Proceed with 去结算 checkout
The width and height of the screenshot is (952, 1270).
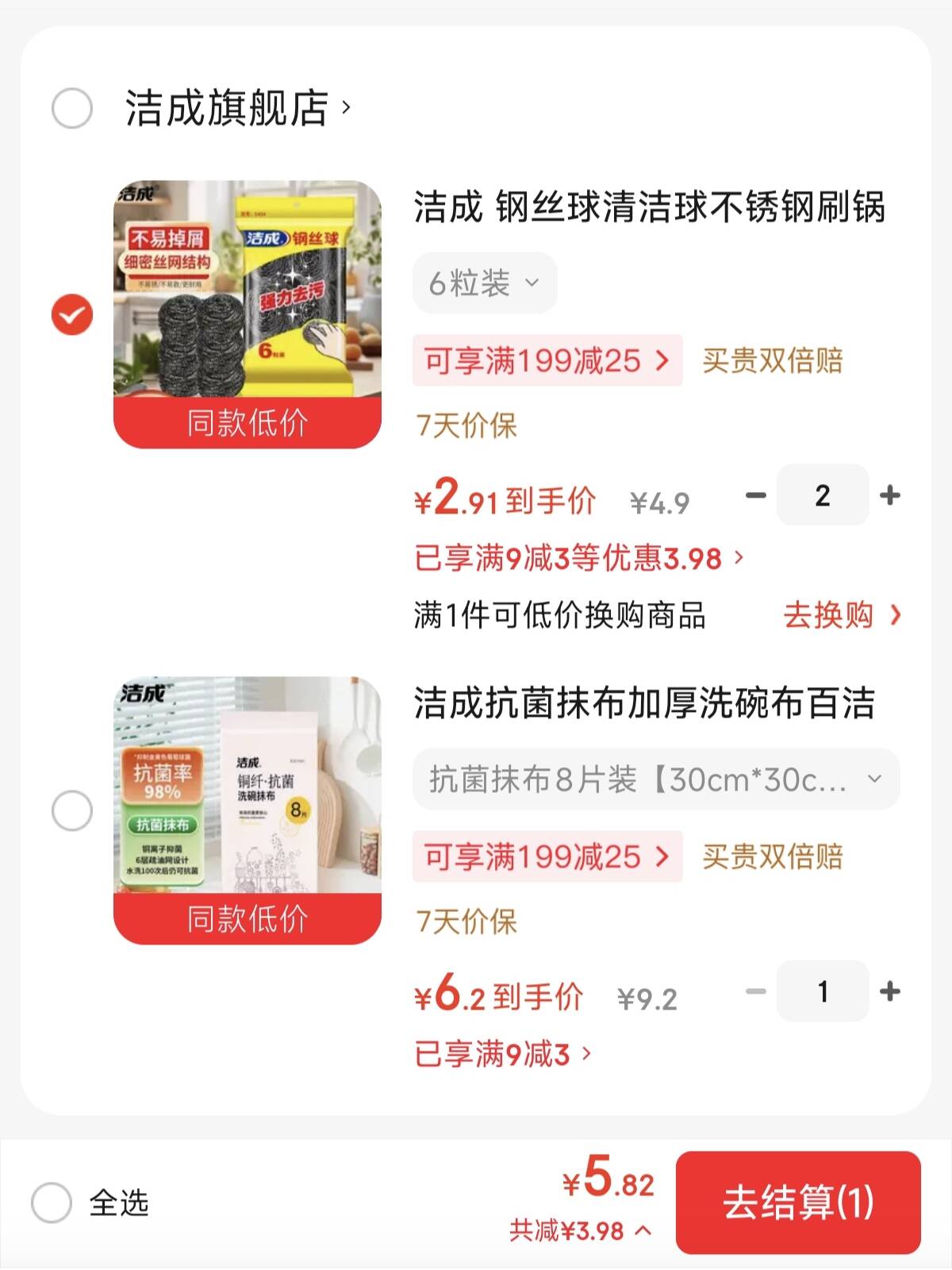coord(797,1203)
